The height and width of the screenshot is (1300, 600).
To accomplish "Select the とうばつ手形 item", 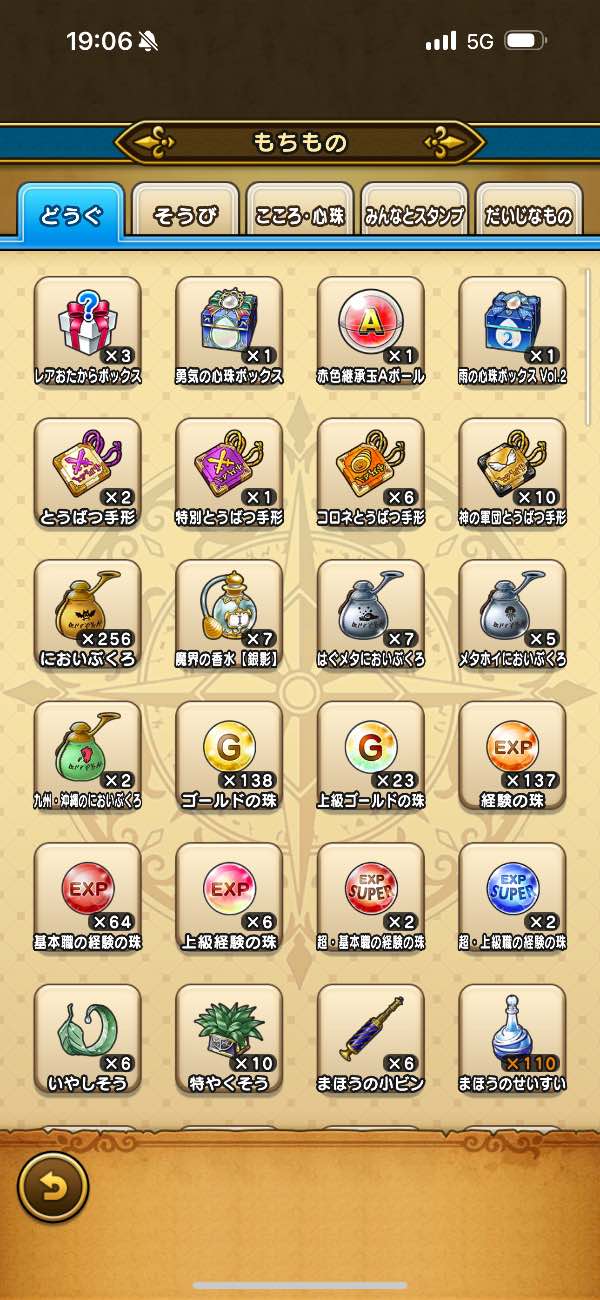I will [87, 471].
